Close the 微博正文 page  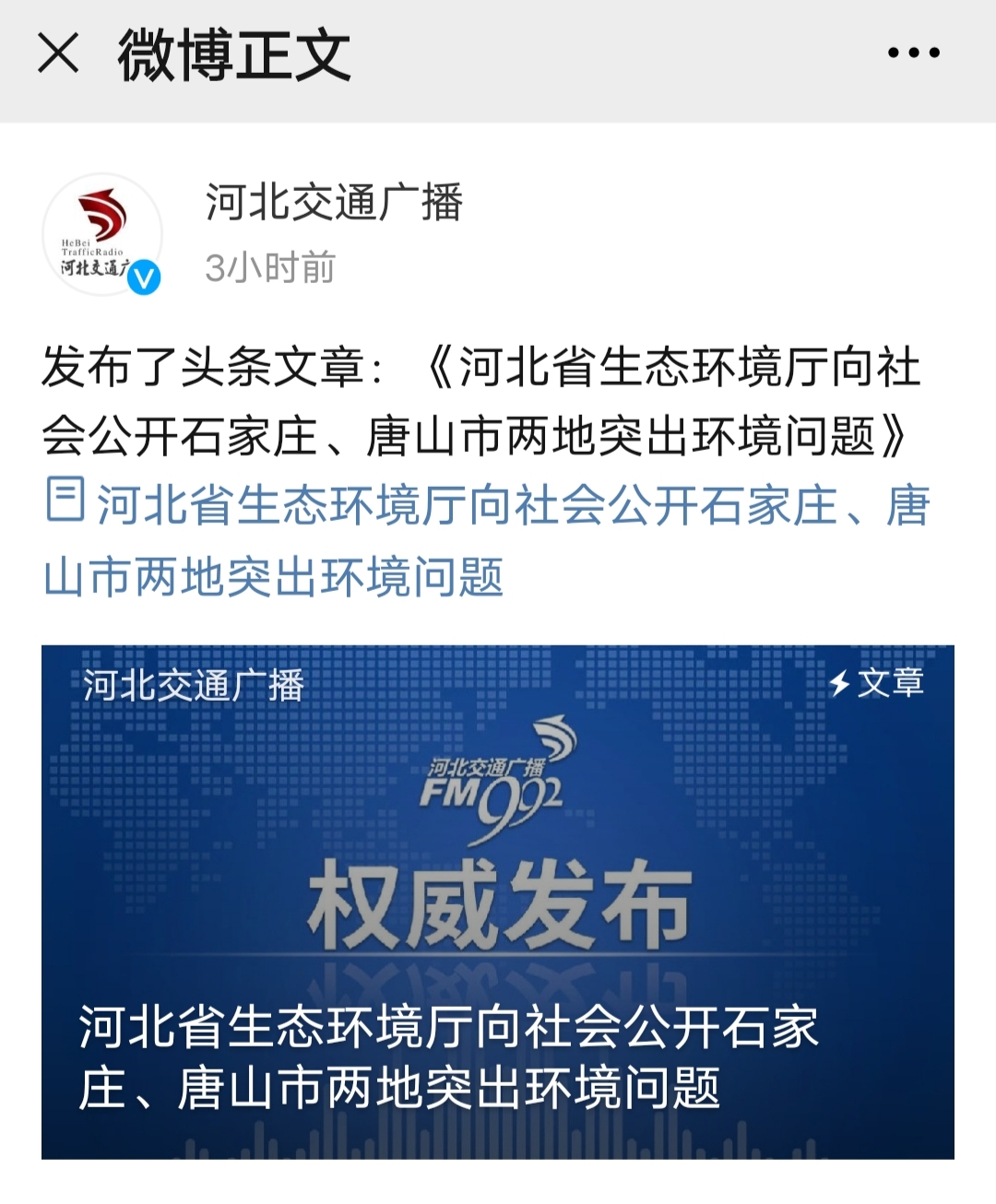(58, 53)
